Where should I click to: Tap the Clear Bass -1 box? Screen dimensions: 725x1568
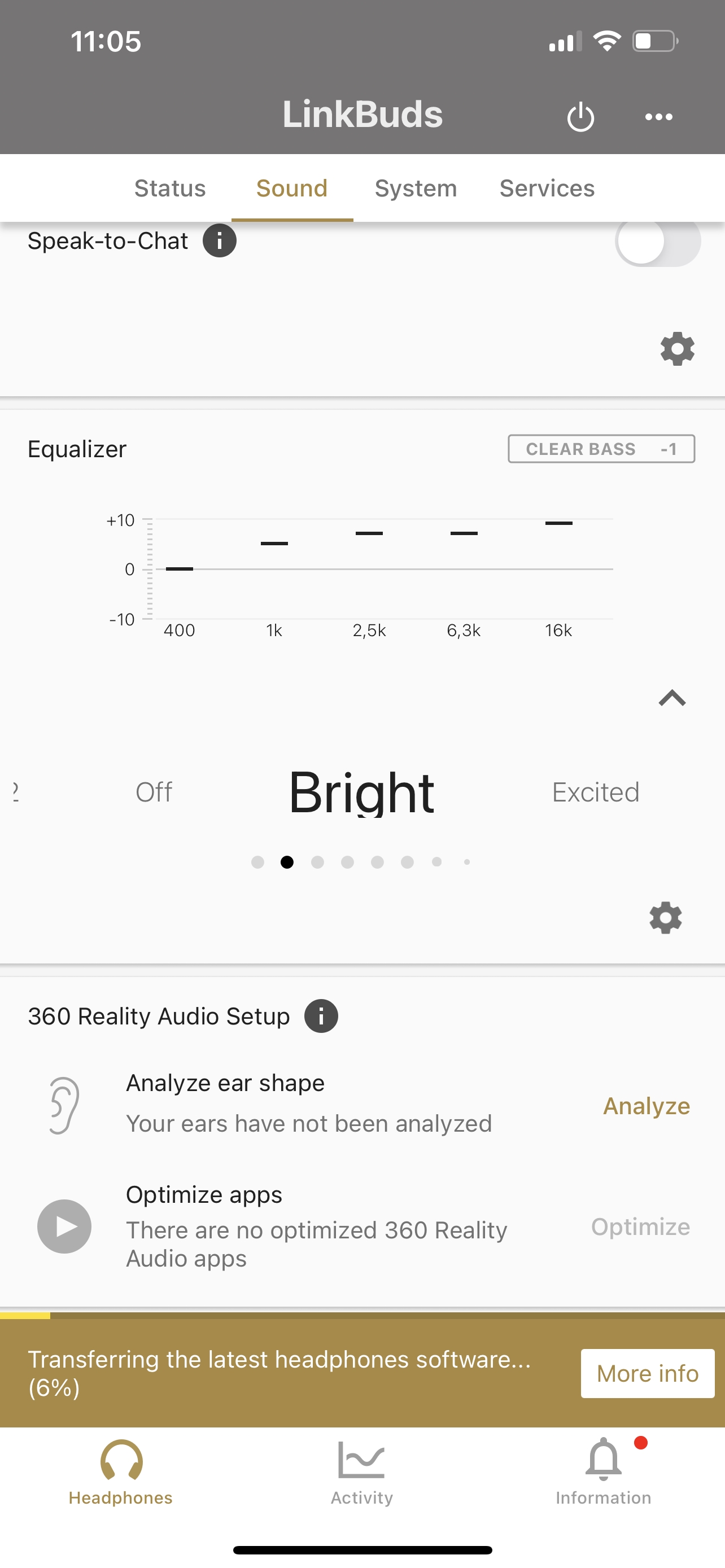(601, 449)
